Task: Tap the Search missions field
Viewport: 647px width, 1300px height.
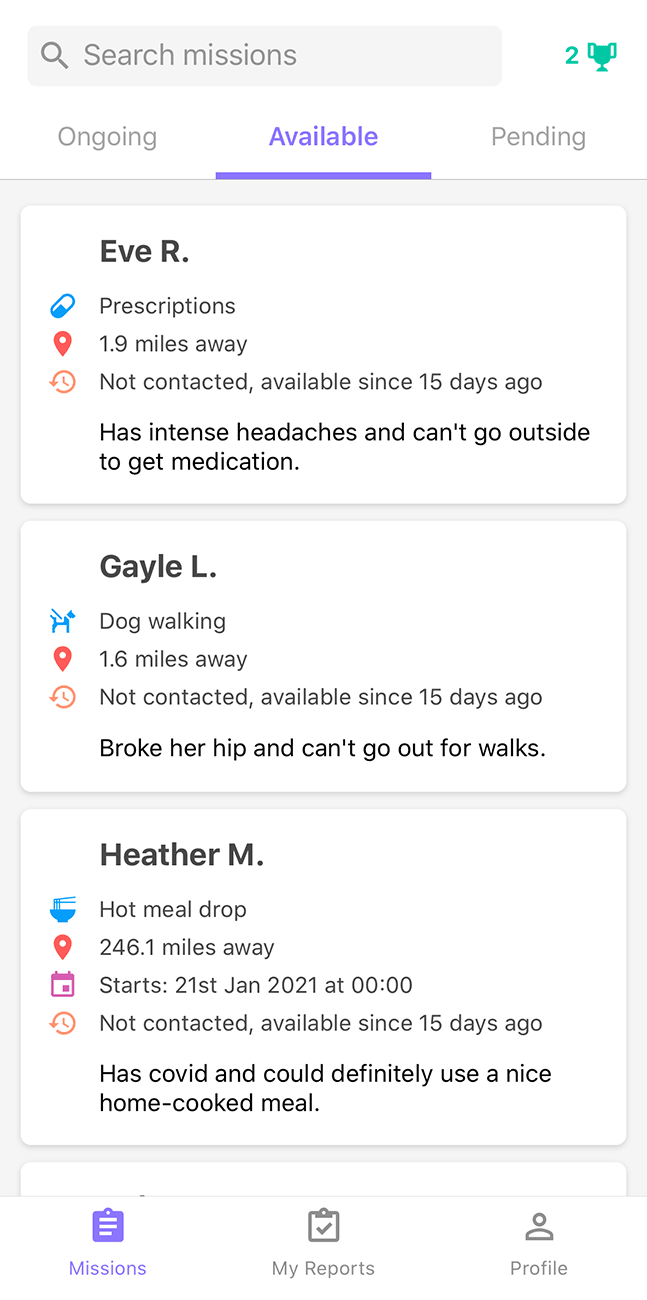Action: tap(264, 55)
